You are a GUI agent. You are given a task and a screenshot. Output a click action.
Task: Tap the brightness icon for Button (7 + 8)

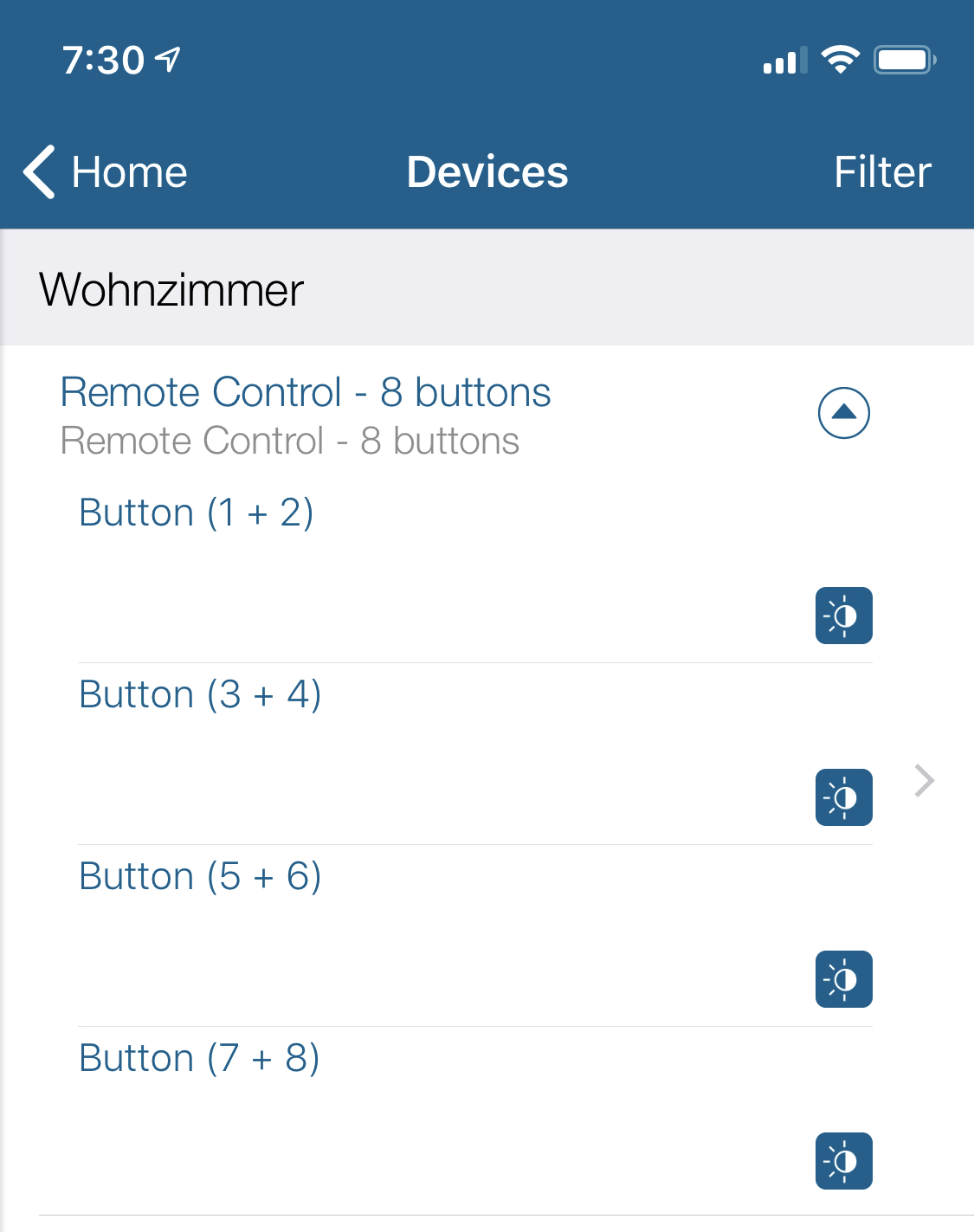[843, 1161]
